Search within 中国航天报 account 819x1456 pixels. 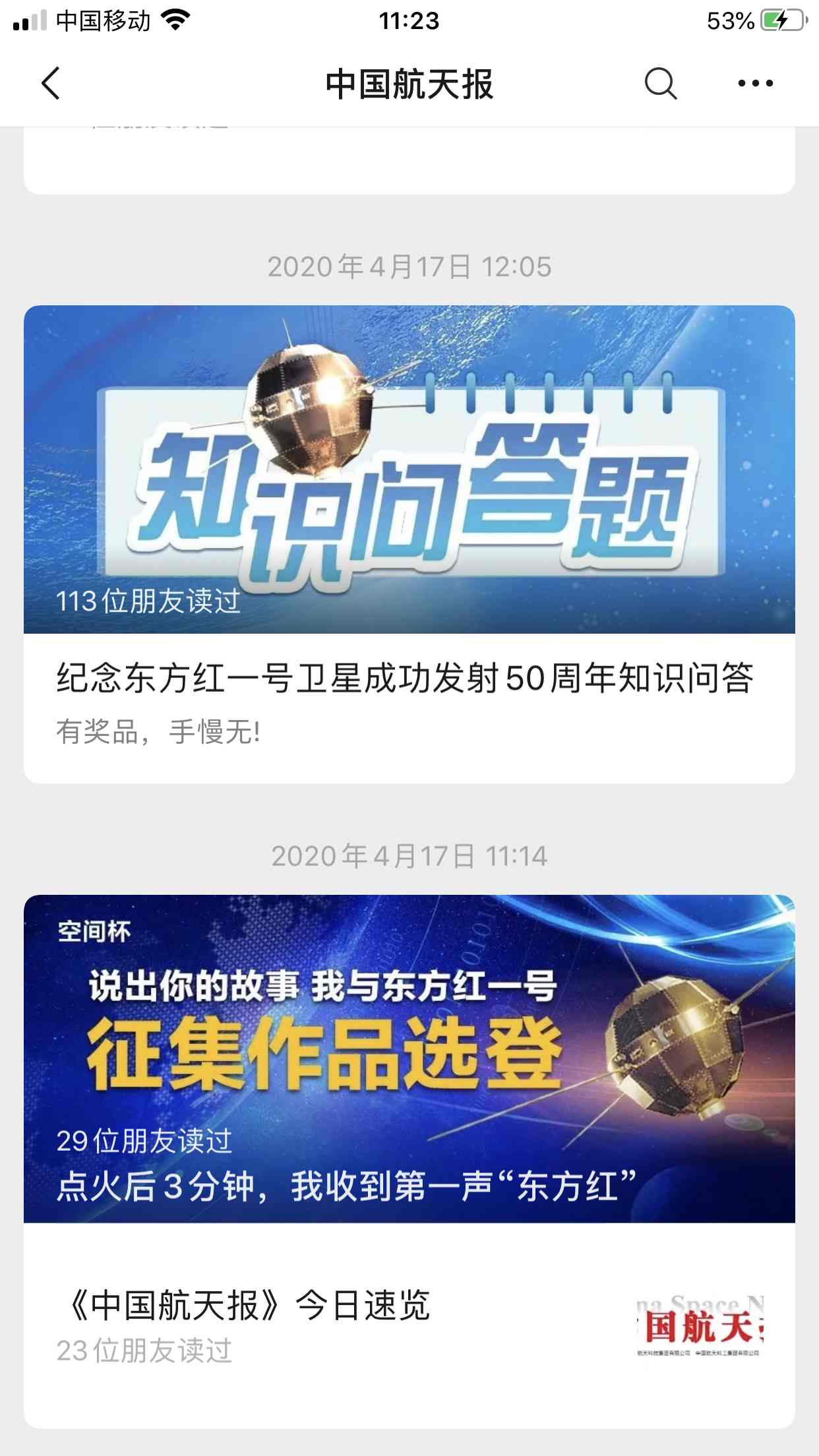[x=660, y=84]
